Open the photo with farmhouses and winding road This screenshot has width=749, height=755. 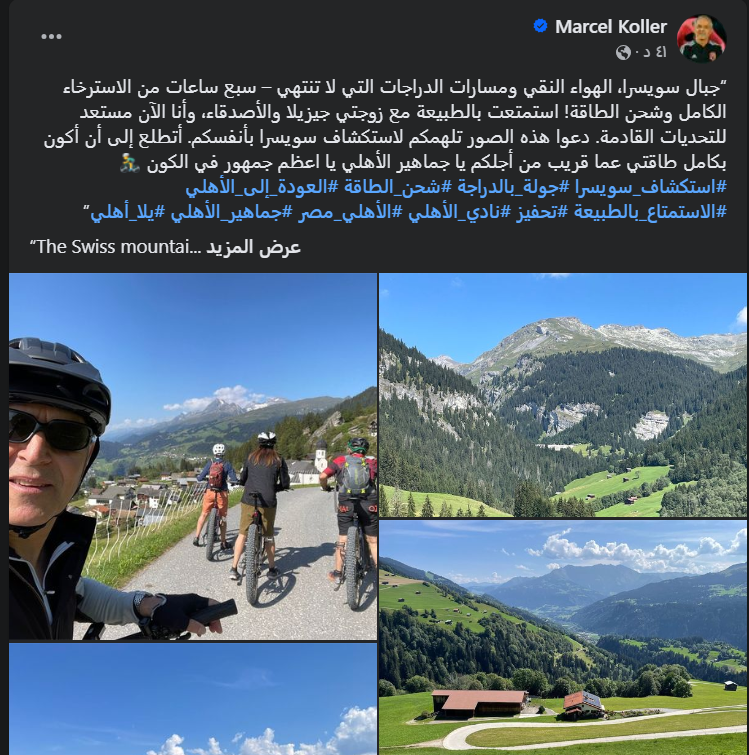(563, 637)
